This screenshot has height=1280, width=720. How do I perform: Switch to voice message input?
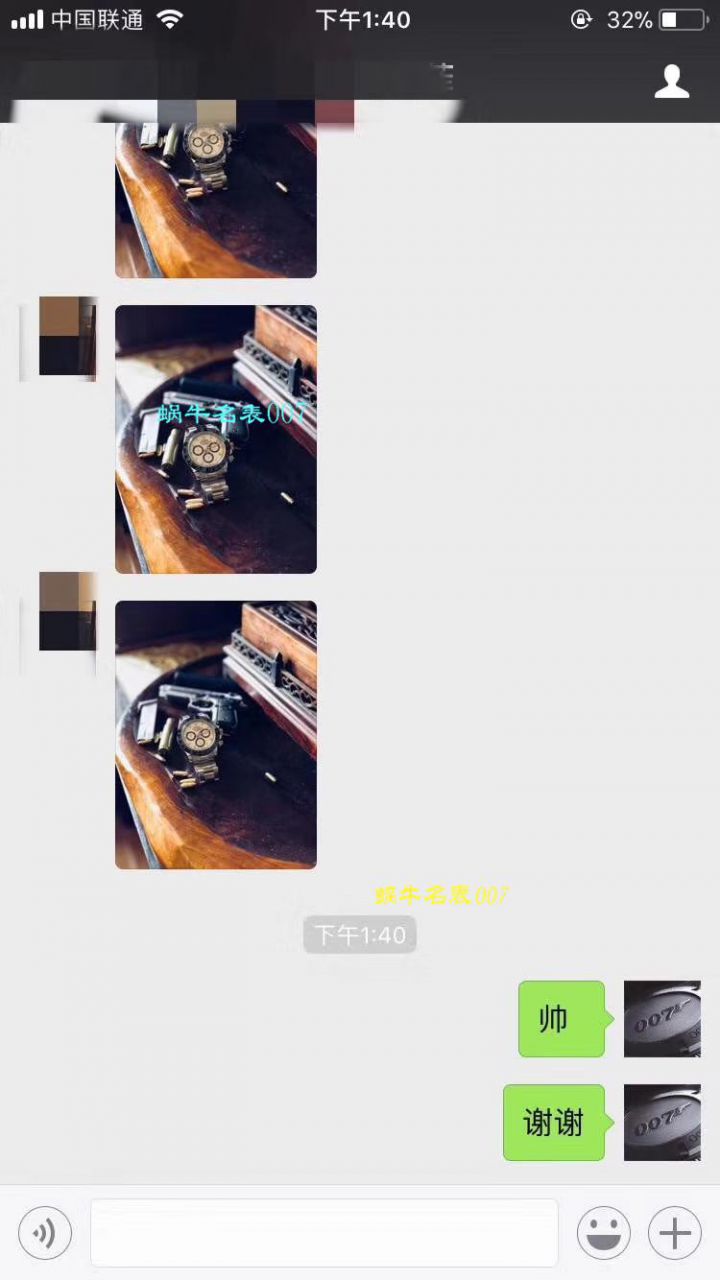click(x=45, y=1233)
